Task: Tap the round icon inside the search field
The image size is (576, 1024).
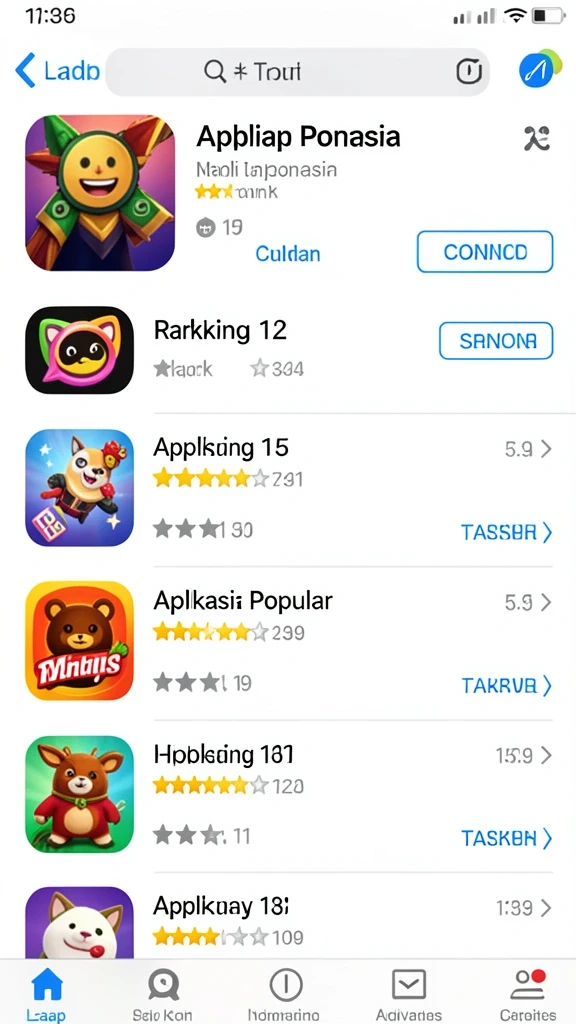Action: (x=468, y=71)
